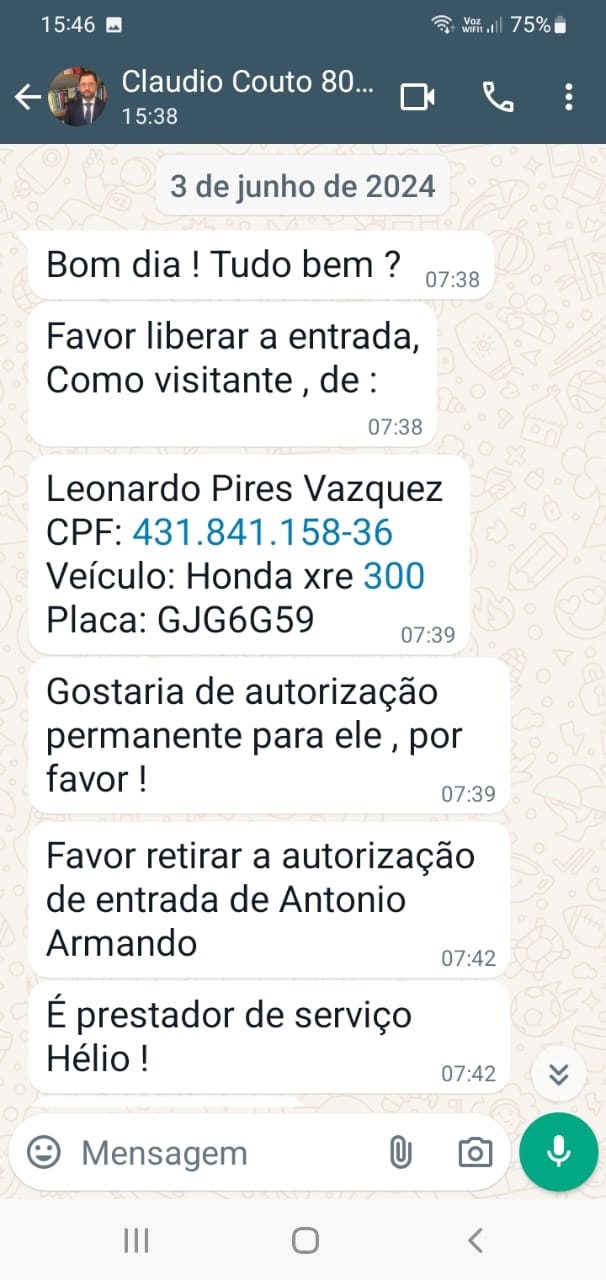Open the emoji picker

[43, 1152]
